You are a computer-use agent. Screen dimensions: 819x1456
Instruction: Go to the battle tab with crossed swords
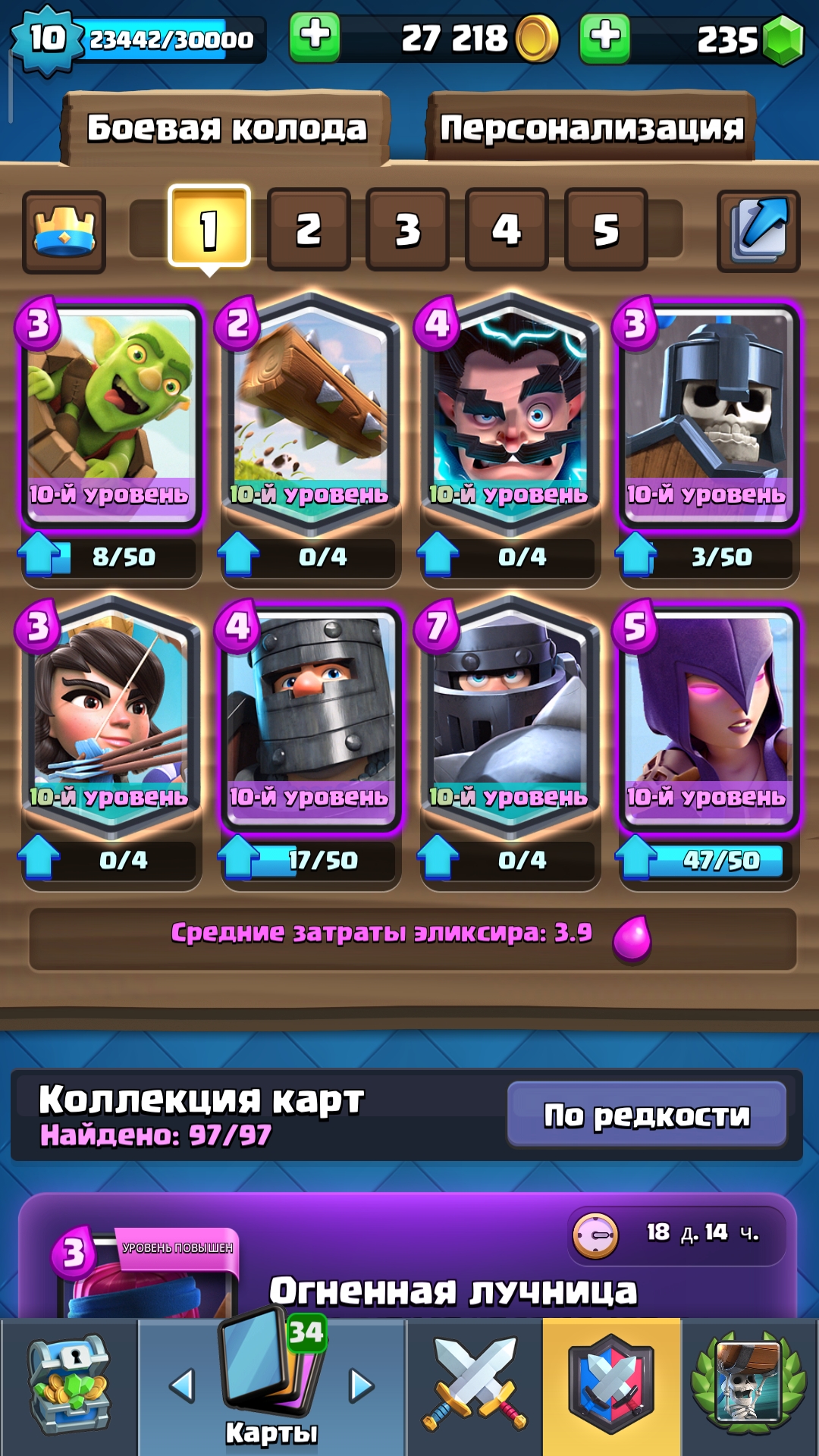[x=475, y=1385]
